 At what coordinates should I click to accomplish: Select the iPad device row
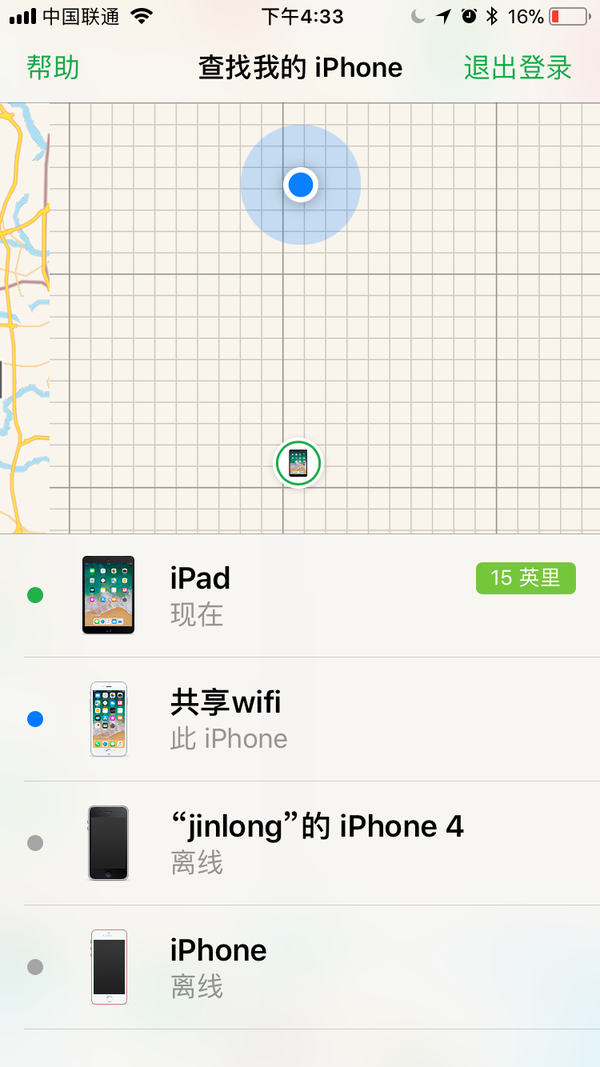click(x=300, y=595)
